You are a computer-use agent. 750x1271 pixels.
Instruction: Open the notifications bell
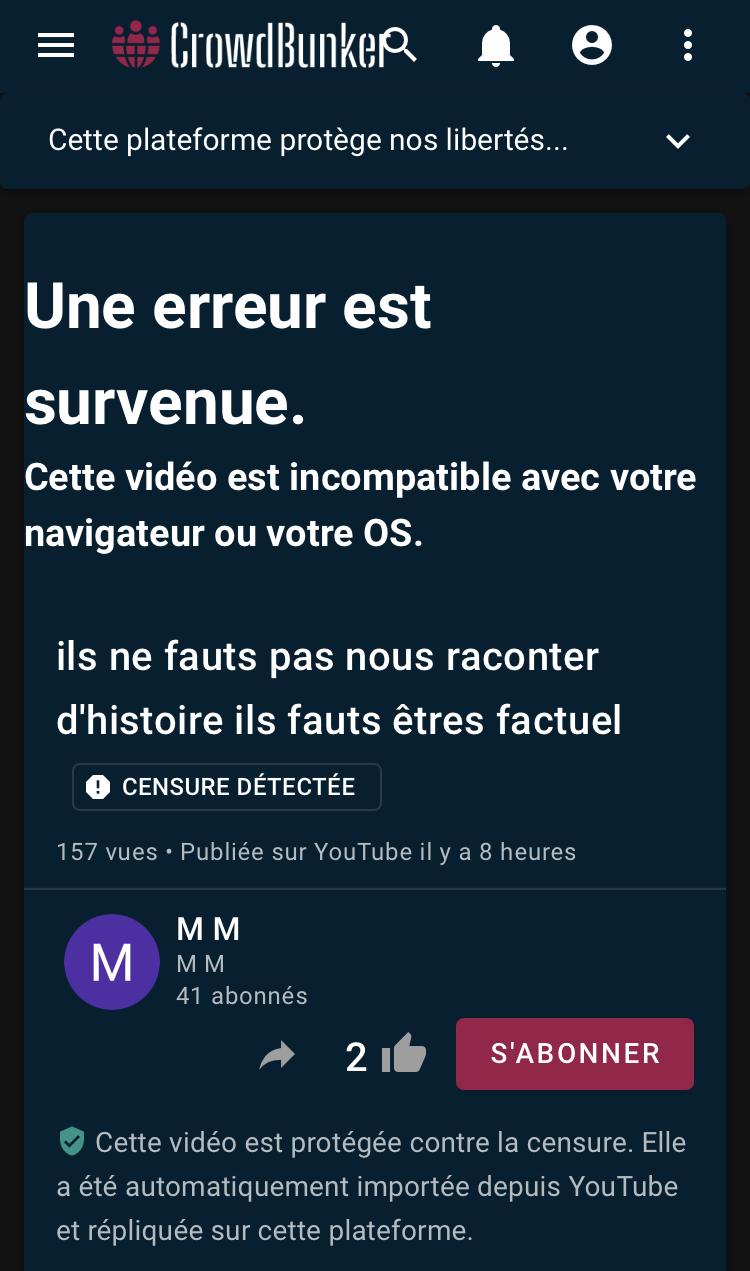(495, 46)
